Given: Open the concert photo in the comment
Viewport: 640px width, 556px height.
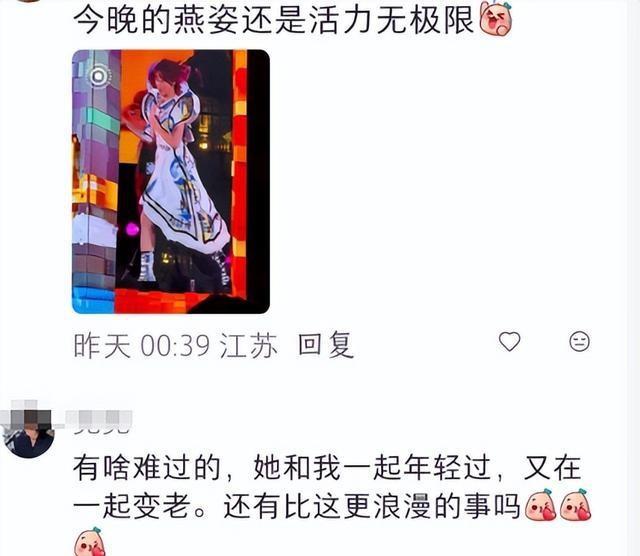Looking at the screenshot, I should pos(171,182).
